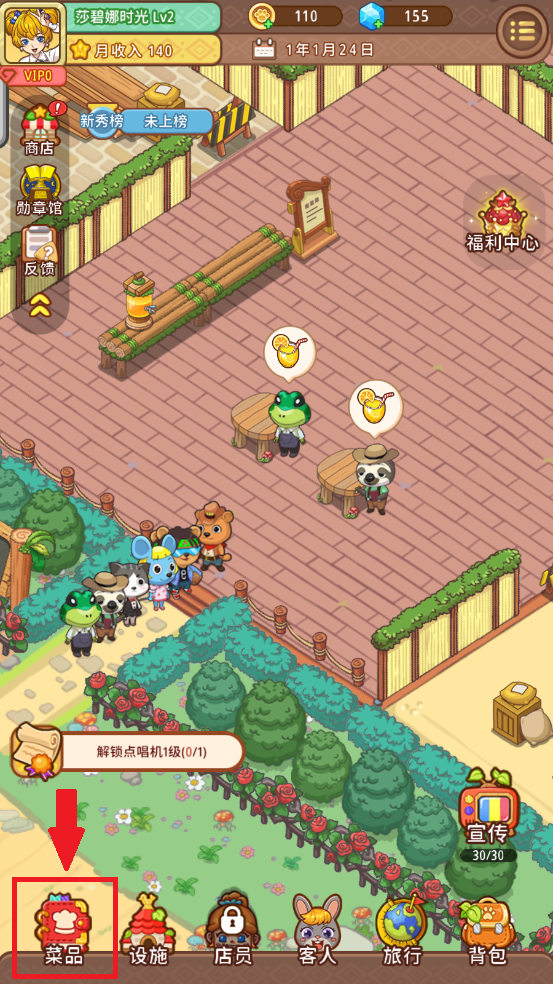Tap the player avatar portrait
Image resolution: width=553 pixels, height=984 pixels.
point(35,33)
